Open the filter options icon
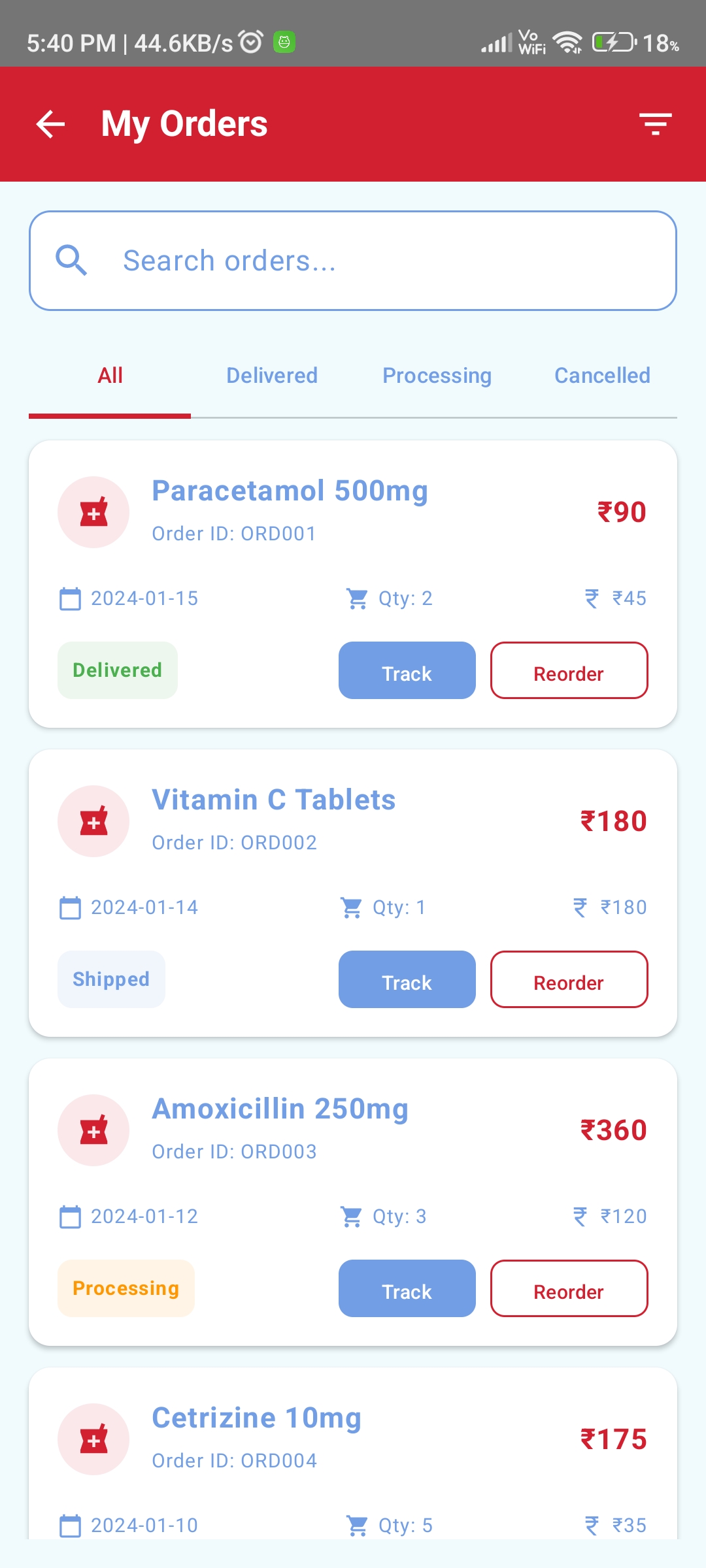The image size is (706, 1568). tap(655, 124)
